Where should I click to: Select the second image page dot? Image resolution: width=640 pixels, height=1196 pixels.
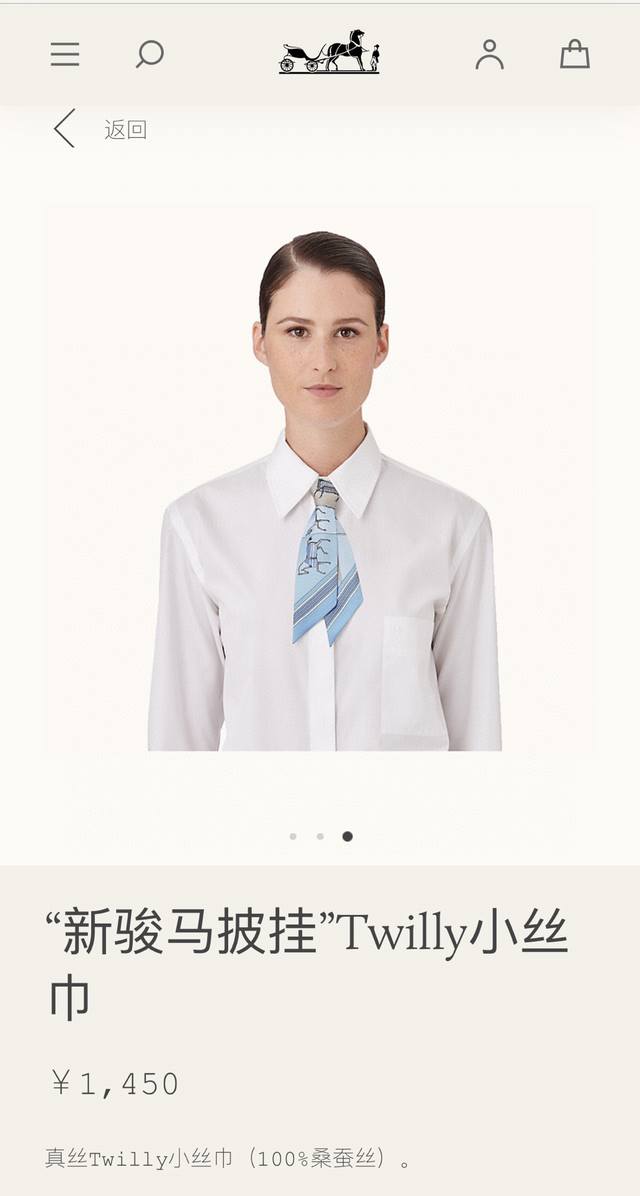[320, 836]
